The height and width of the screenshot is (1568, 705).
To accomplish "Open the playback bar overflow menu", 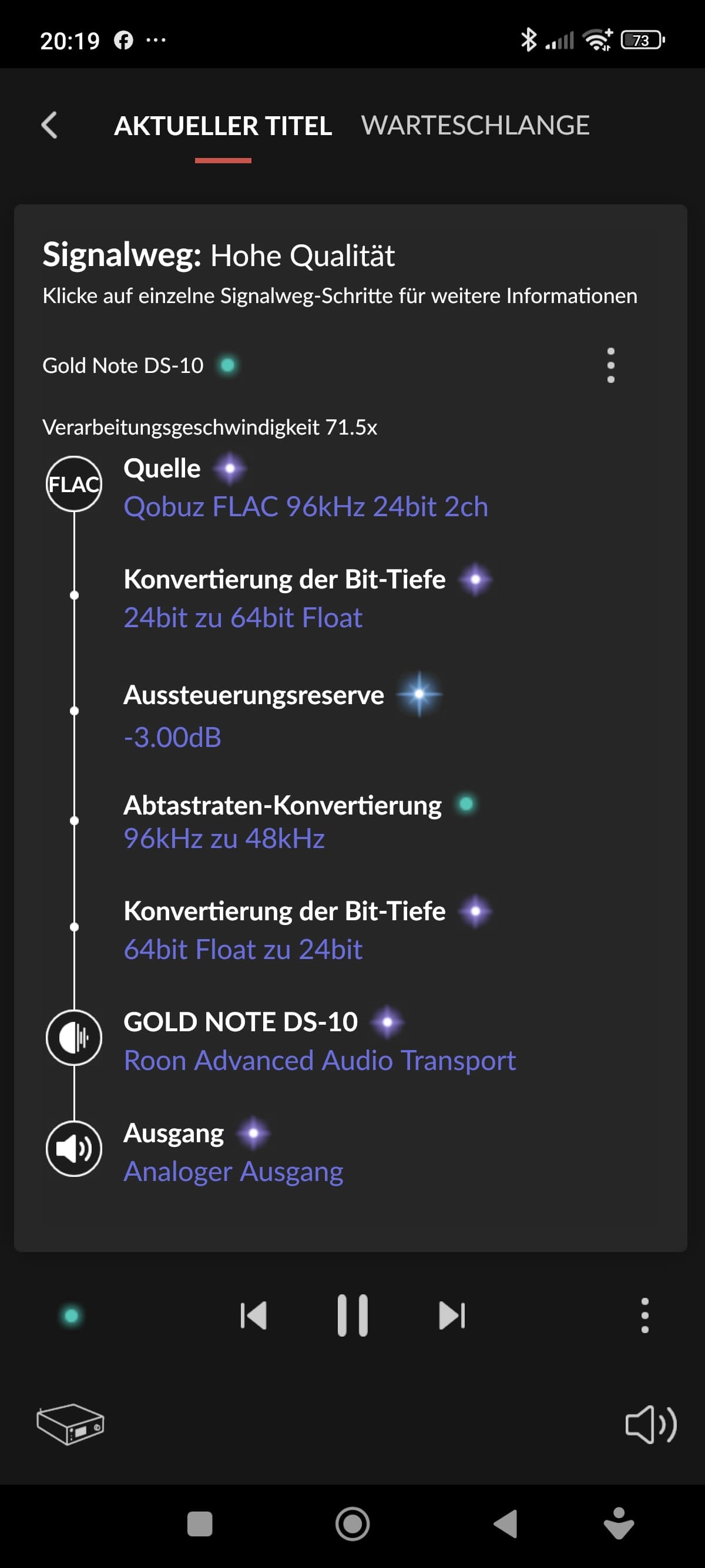I will click(644, 1315).
